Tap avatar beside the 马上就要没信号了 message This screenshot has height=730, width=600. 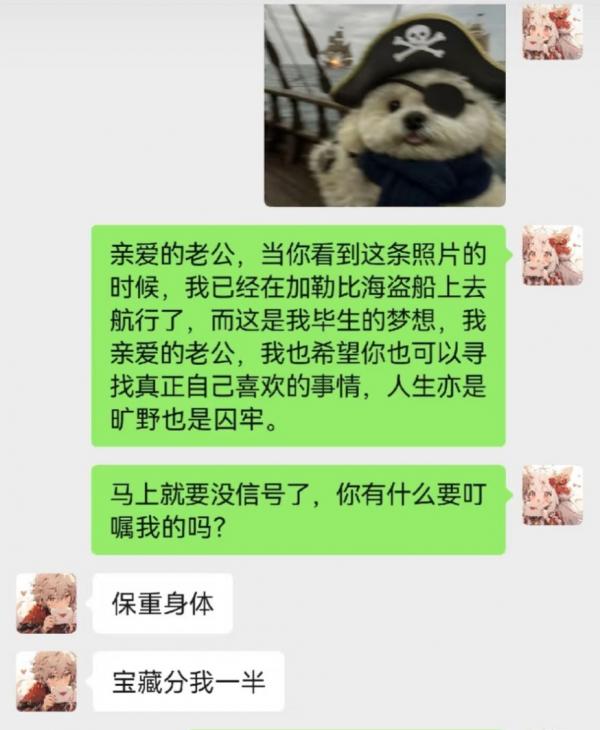pyautogui.click(x=552, y=495)
